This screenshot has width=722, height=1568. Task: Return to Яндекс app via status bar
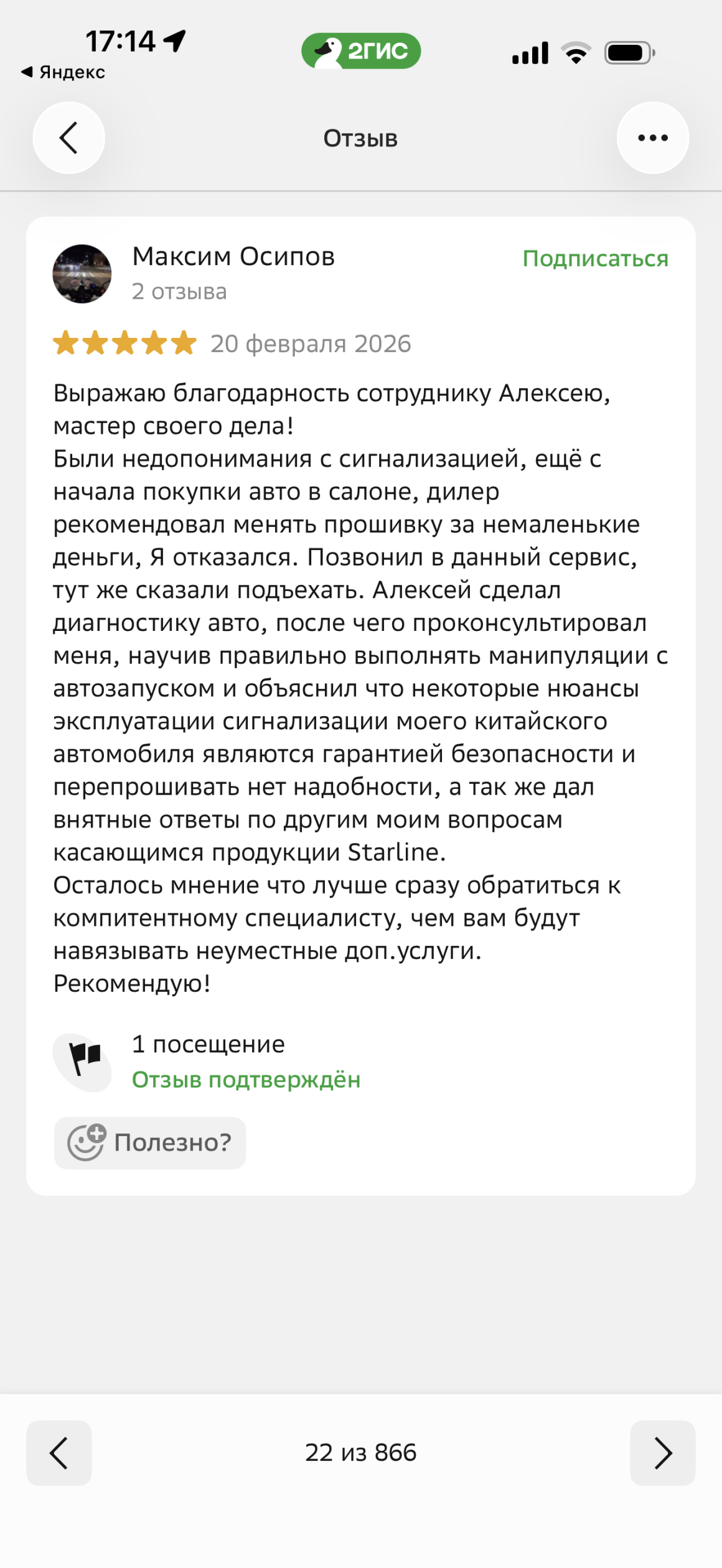[x=63, y=72]
